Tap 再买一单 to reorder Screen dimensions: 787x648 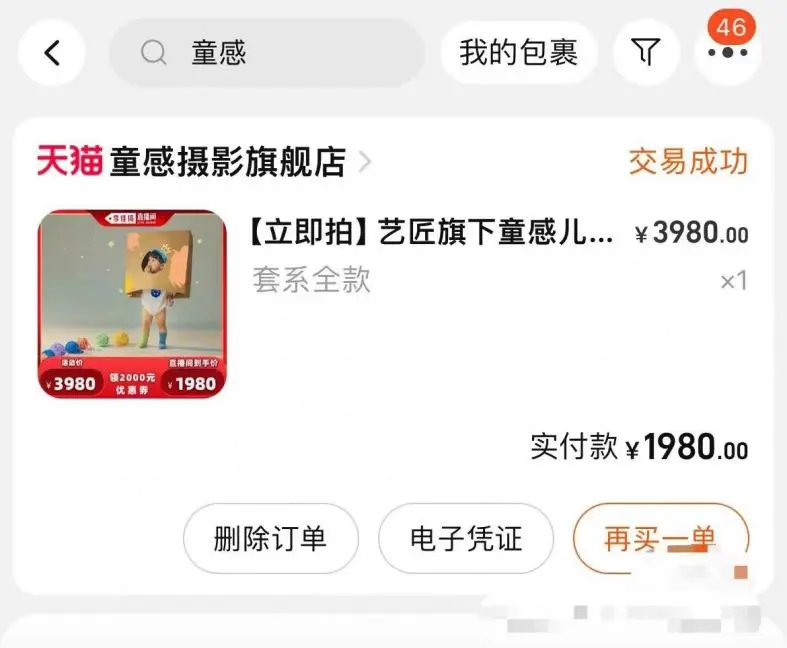660,539
